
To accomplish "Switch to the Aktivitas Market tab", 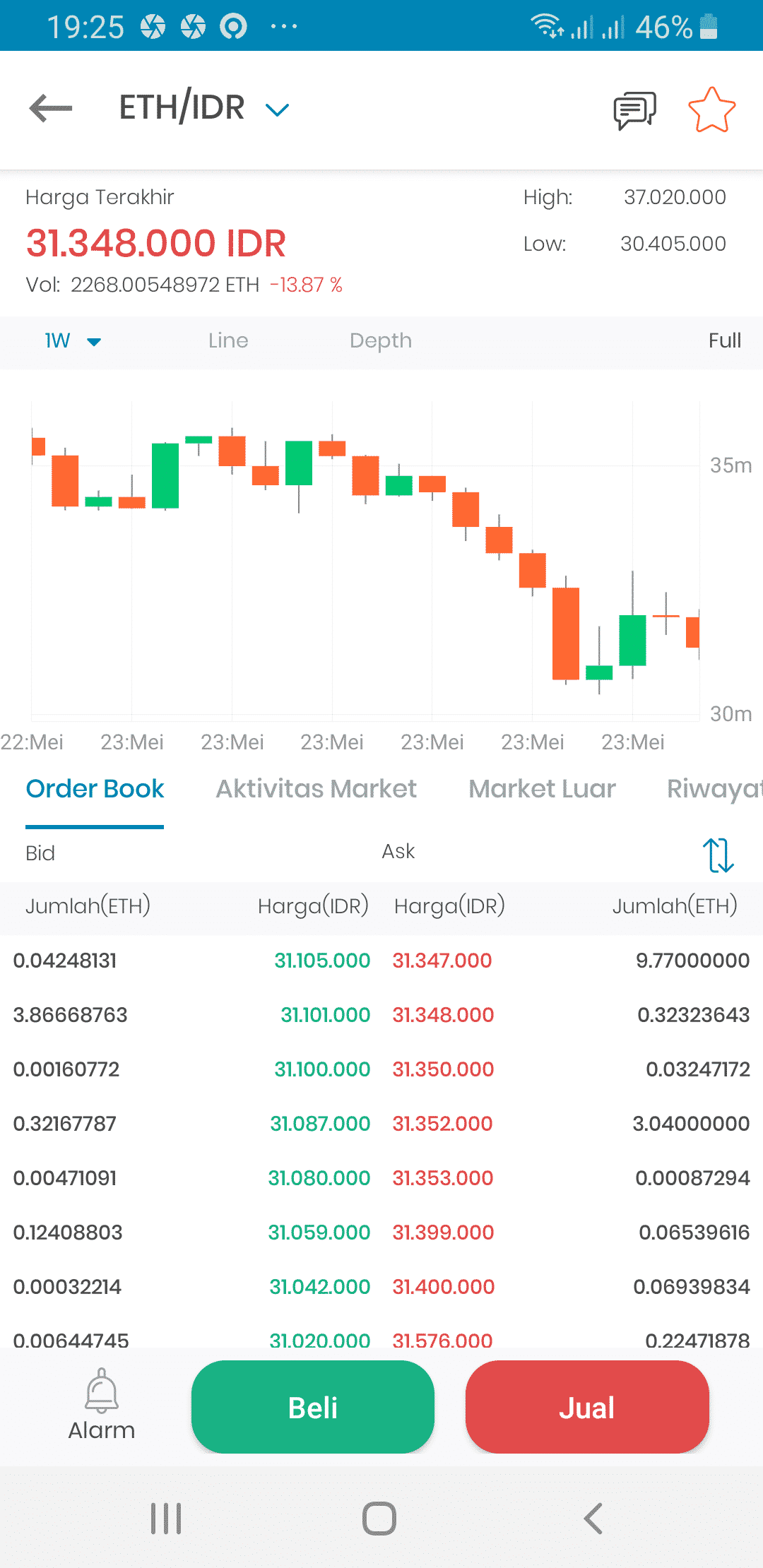I will point(316,788).
